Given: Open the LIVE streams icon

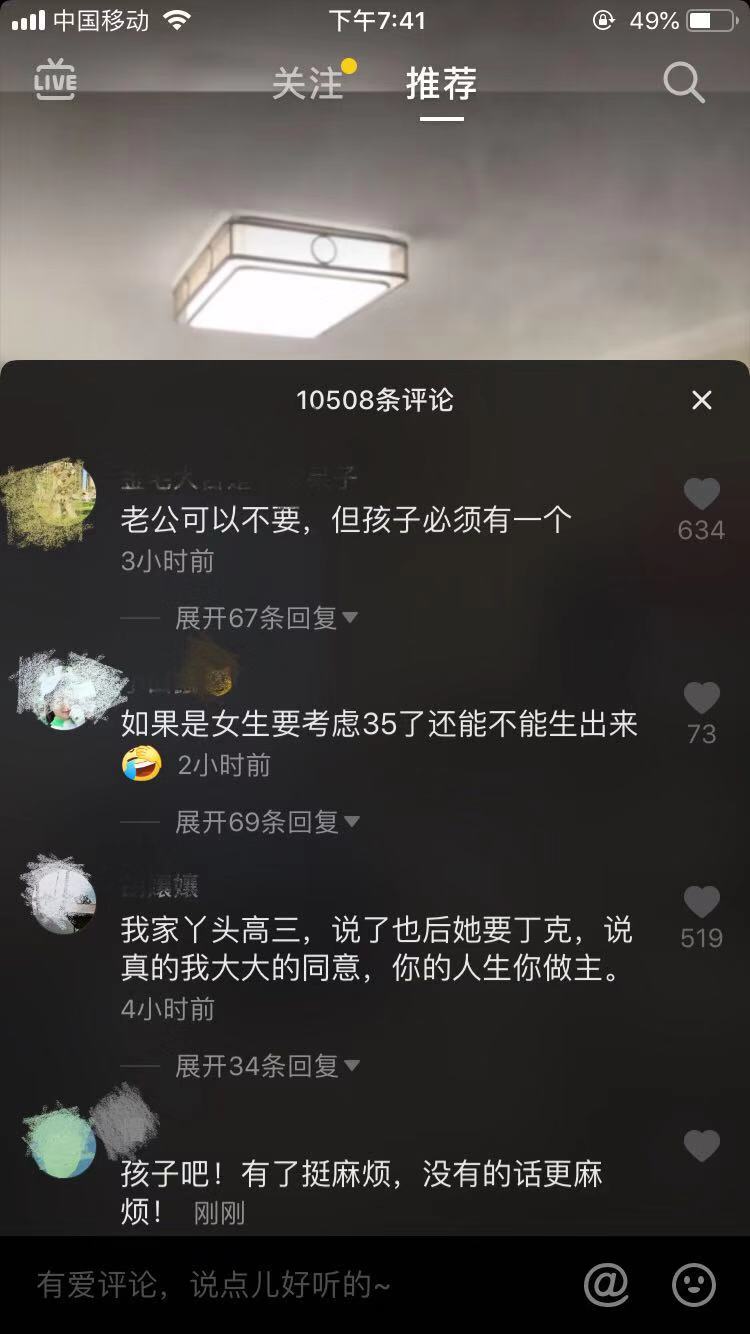Looking at the screenshot, I should tap(55, 80).
